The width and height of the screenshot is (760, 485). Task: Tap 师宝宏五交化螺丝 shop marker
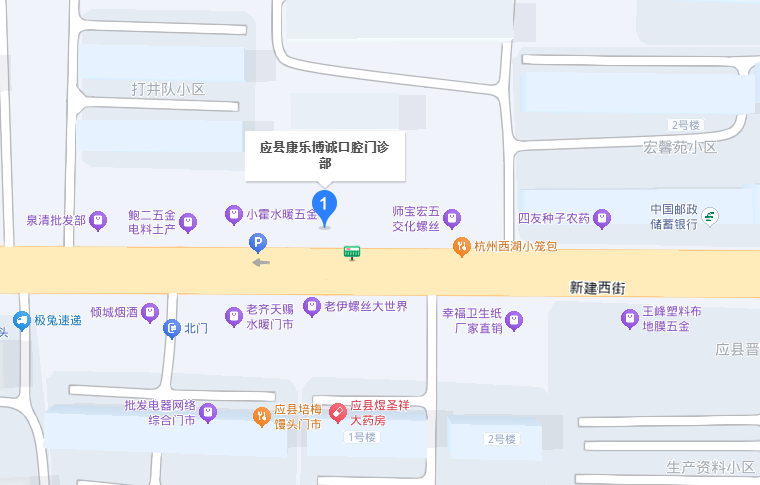click(452, 217)
